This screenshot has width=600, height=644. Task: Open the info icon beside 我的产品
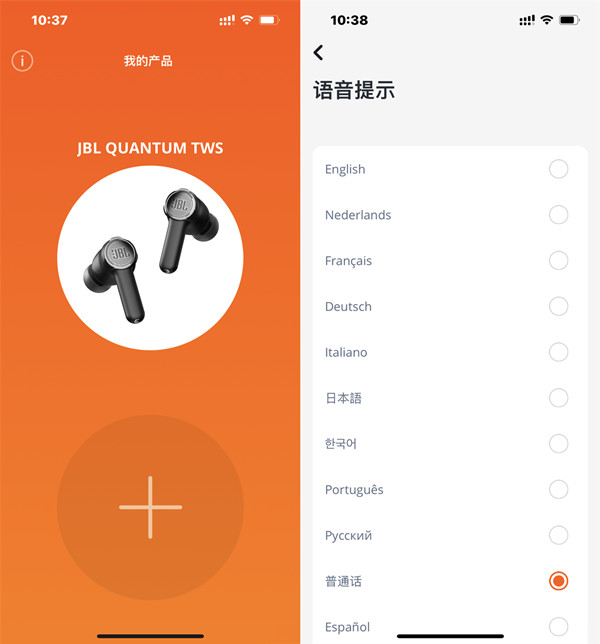point(22,61)
